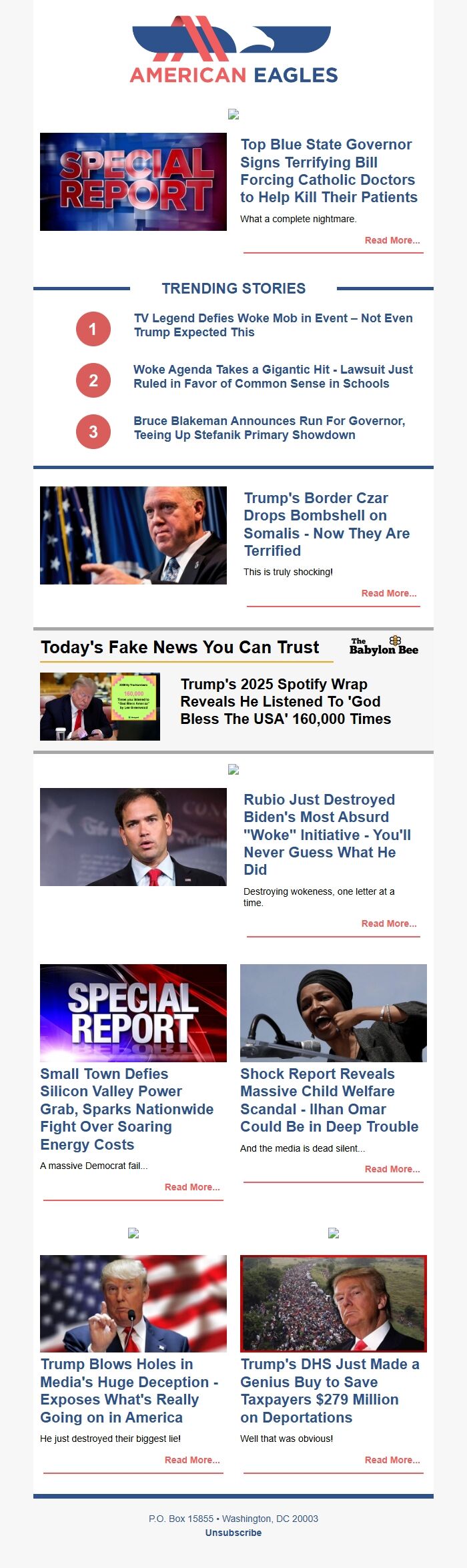Open Read More for Catholic Doctors bill story

(x=392, y=240)
